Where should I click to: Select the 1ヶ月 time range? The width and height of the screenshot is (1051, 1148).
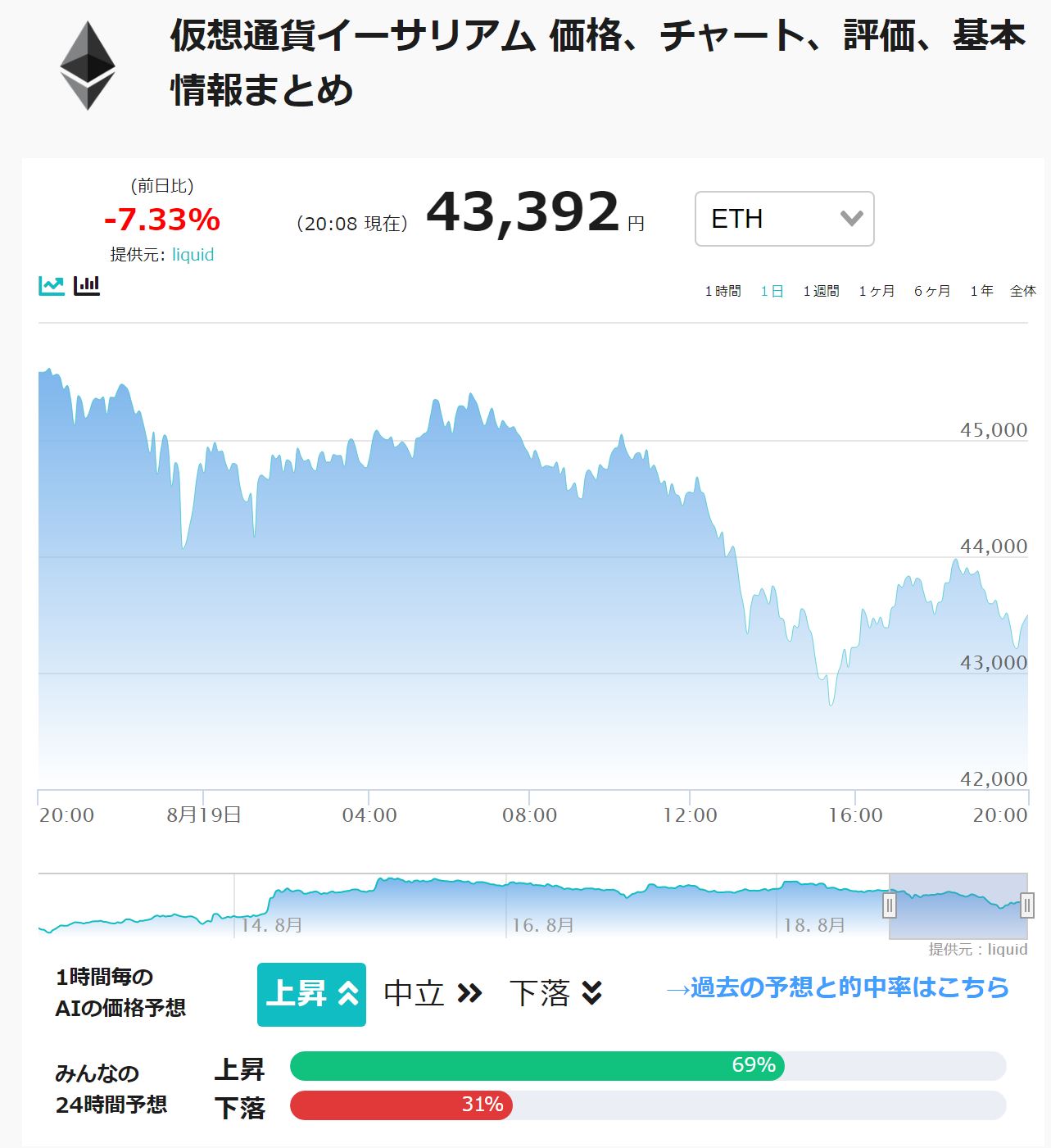877,291
